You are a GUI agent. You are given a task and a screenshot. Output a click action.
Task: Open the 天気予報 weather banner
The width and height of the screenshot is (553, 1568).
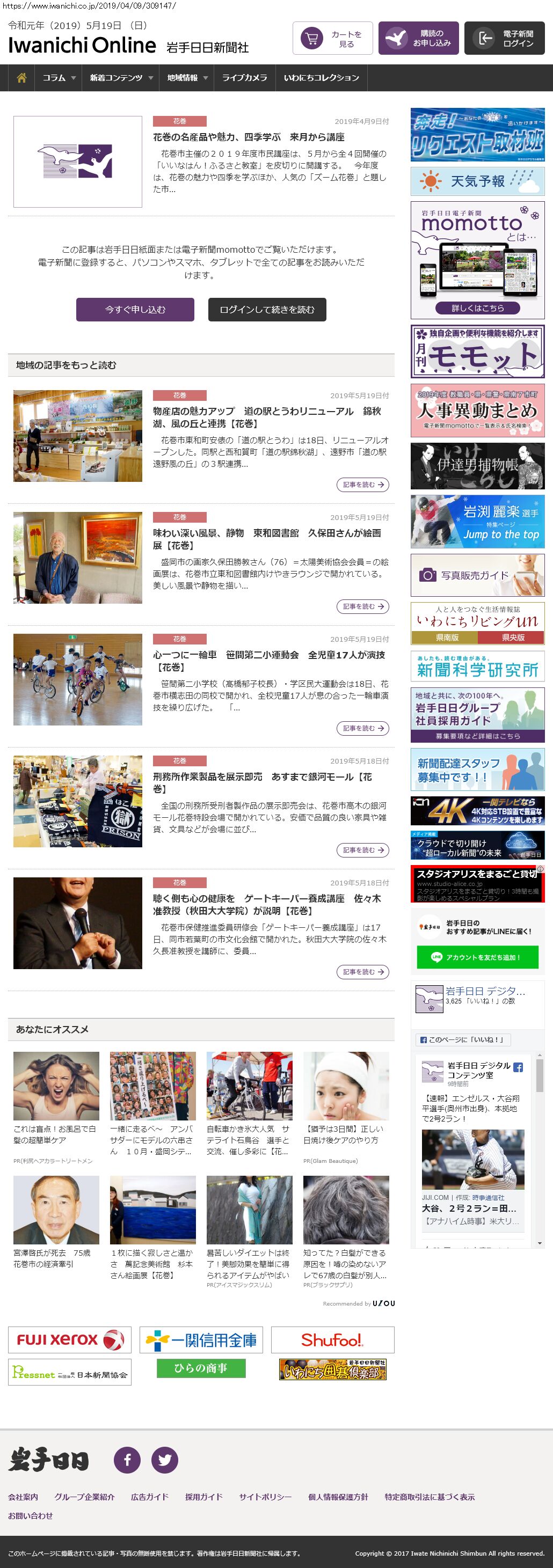tap(477, 181)
